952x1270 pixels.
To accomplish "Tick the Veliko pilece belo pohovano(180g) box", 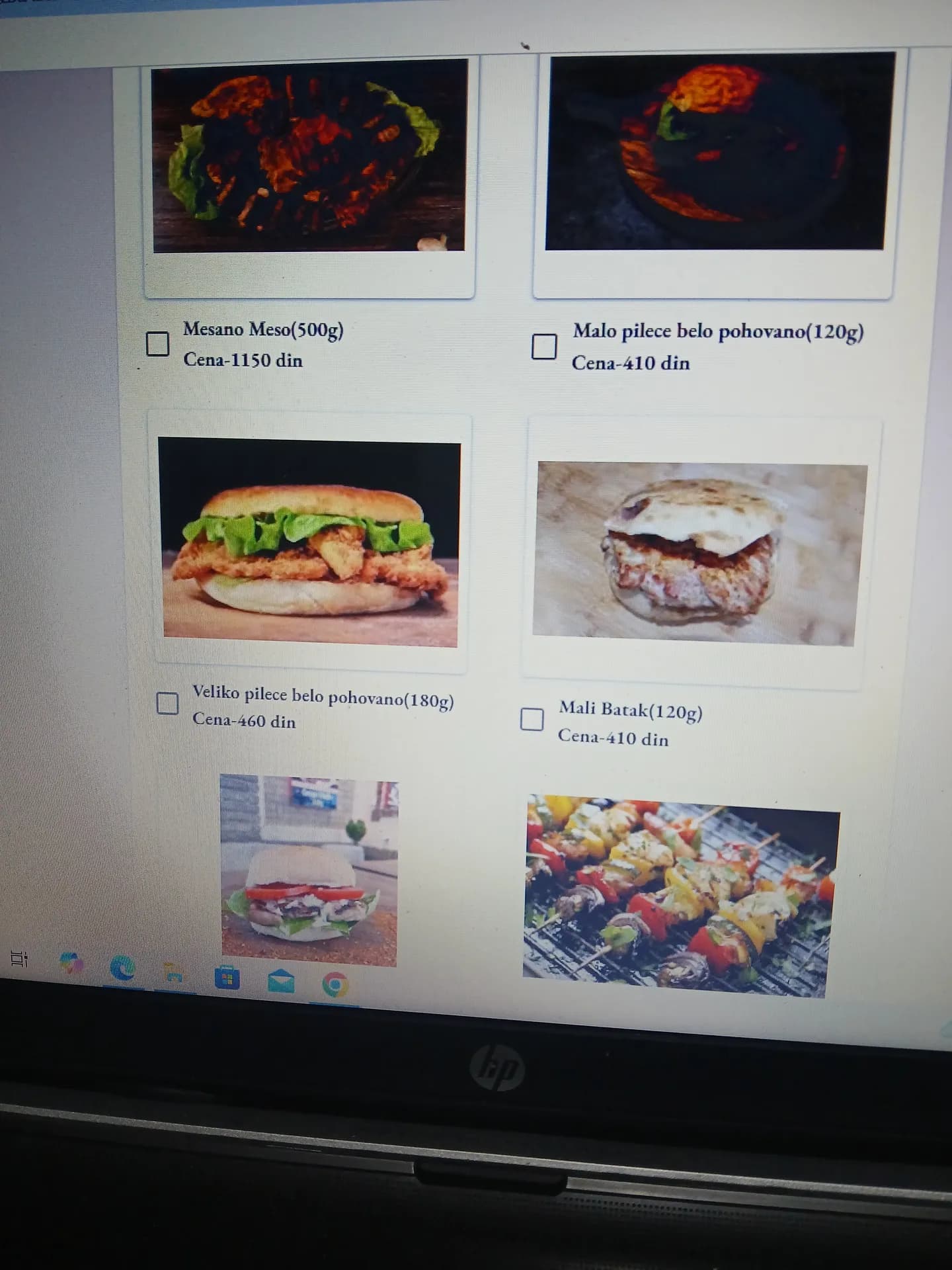I will (x=167, y=703).
